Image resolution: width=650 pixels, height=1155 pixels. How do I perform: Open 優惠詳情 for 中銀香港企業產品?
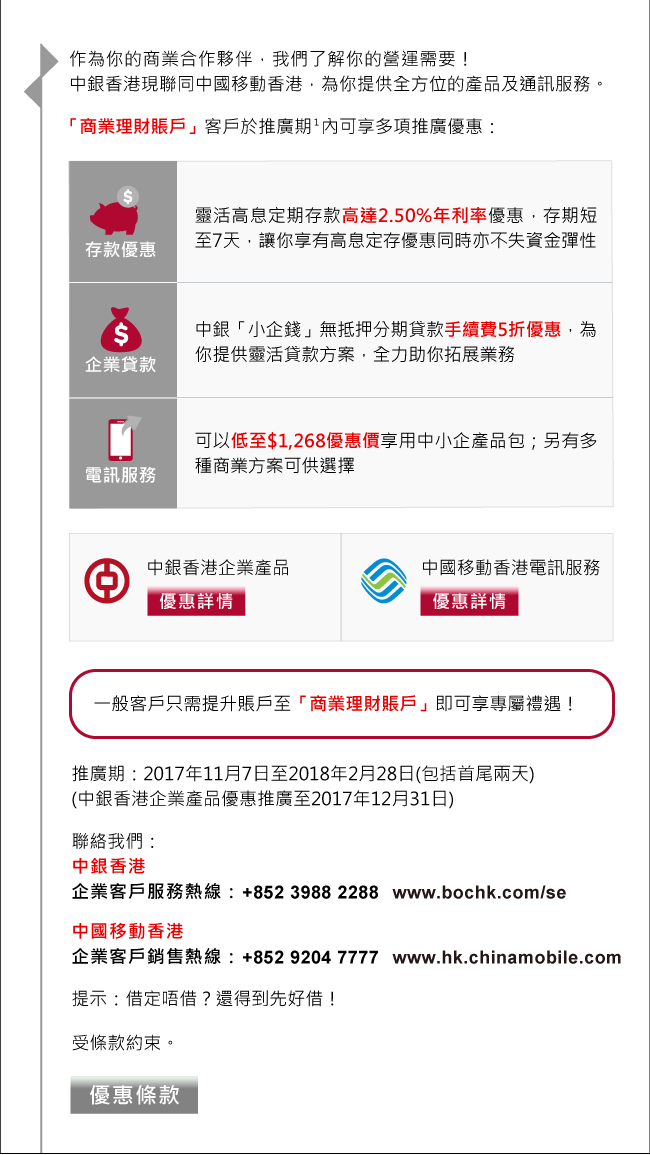pos(196,602)
